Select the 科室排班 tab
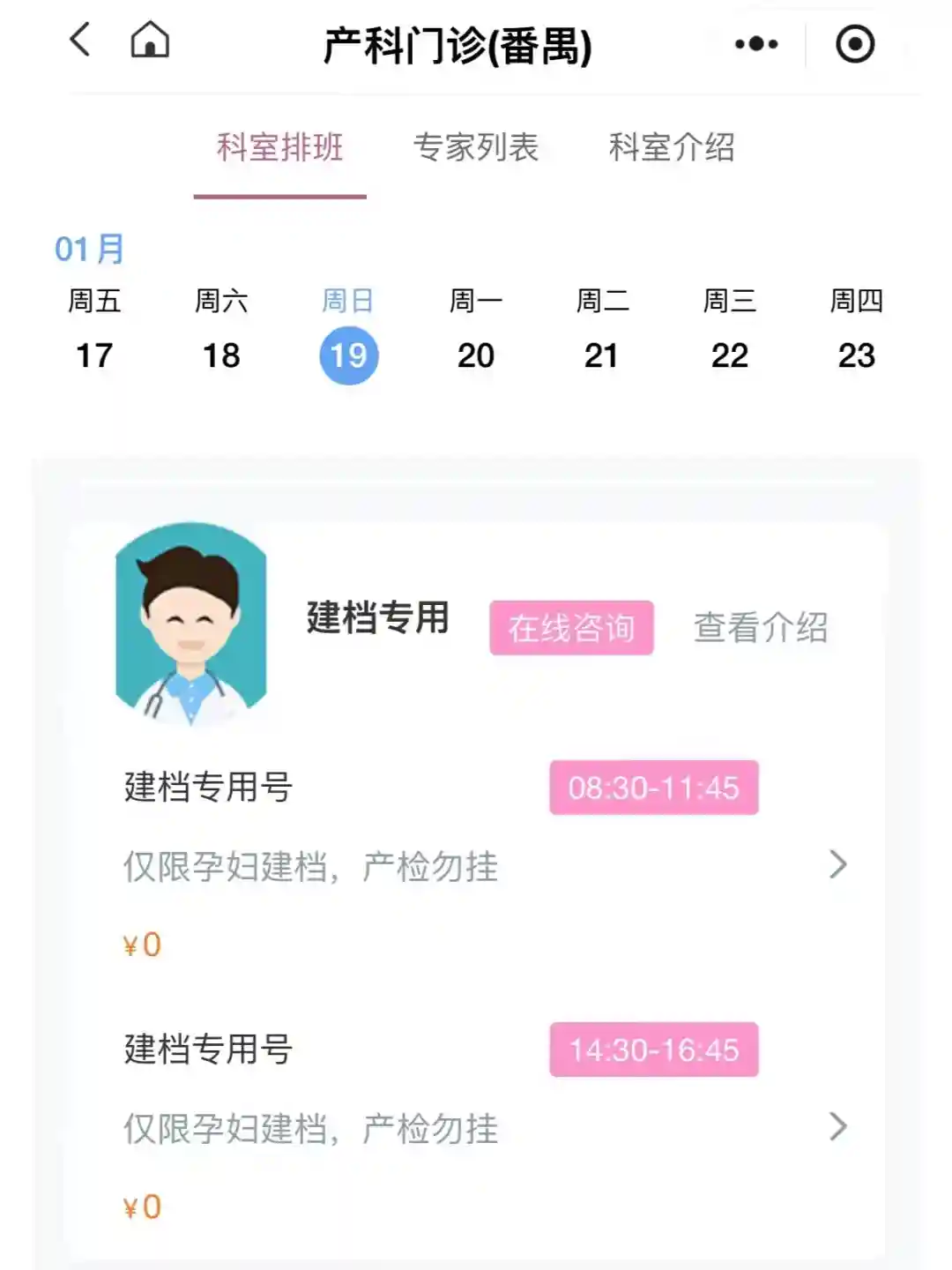This screenshot has width=952, height=1270. point(280,148)
